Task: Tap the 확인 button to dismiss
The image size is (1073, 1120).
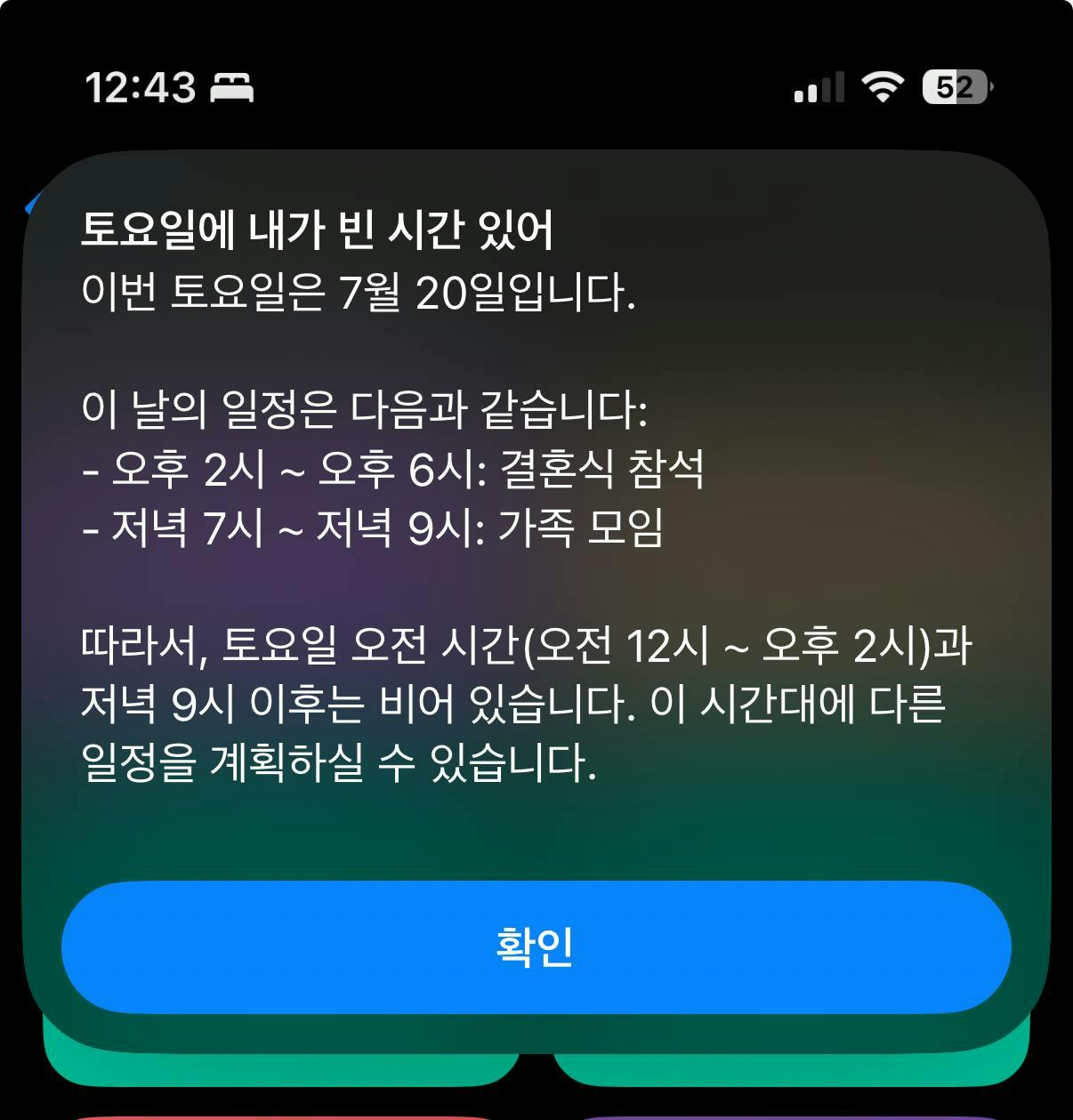Action: tap(536, 947)
